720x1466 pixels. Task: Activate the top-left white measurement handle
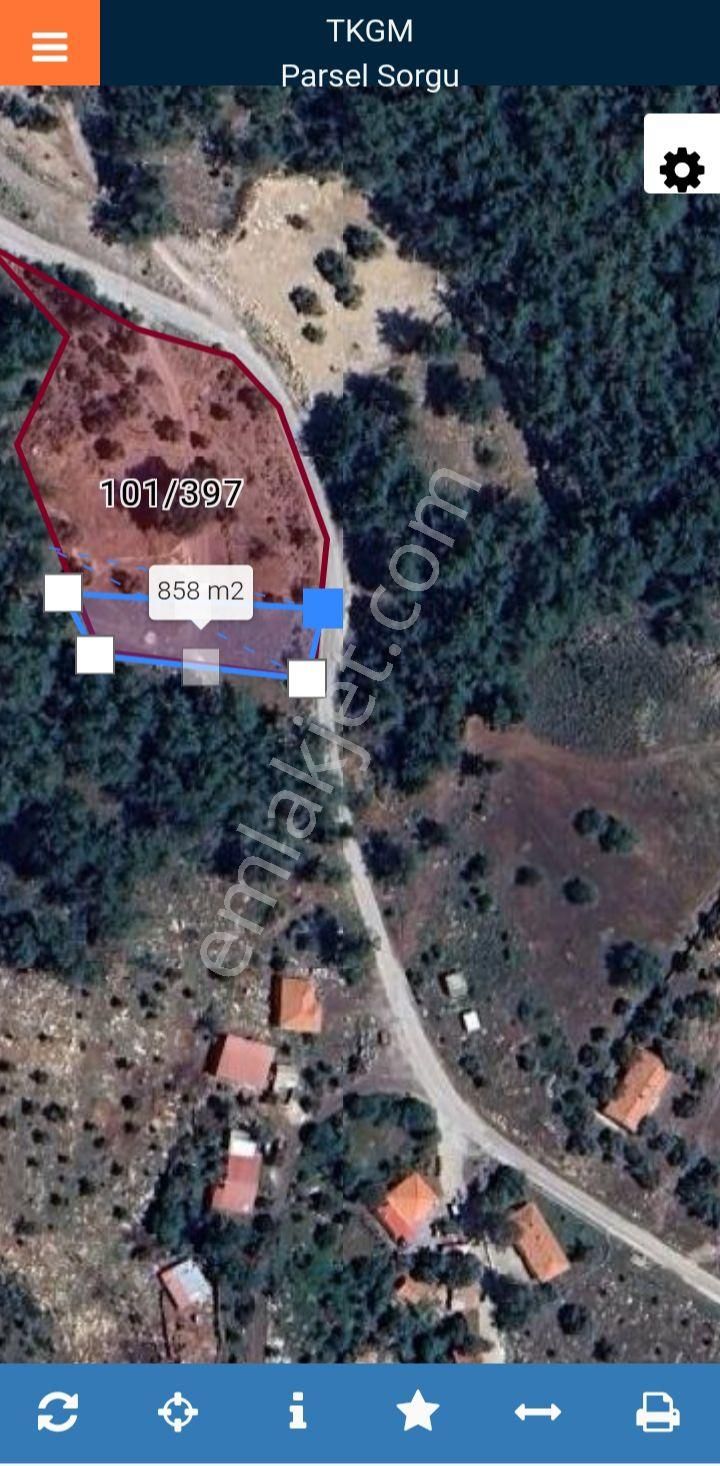[x=62, y=595]
